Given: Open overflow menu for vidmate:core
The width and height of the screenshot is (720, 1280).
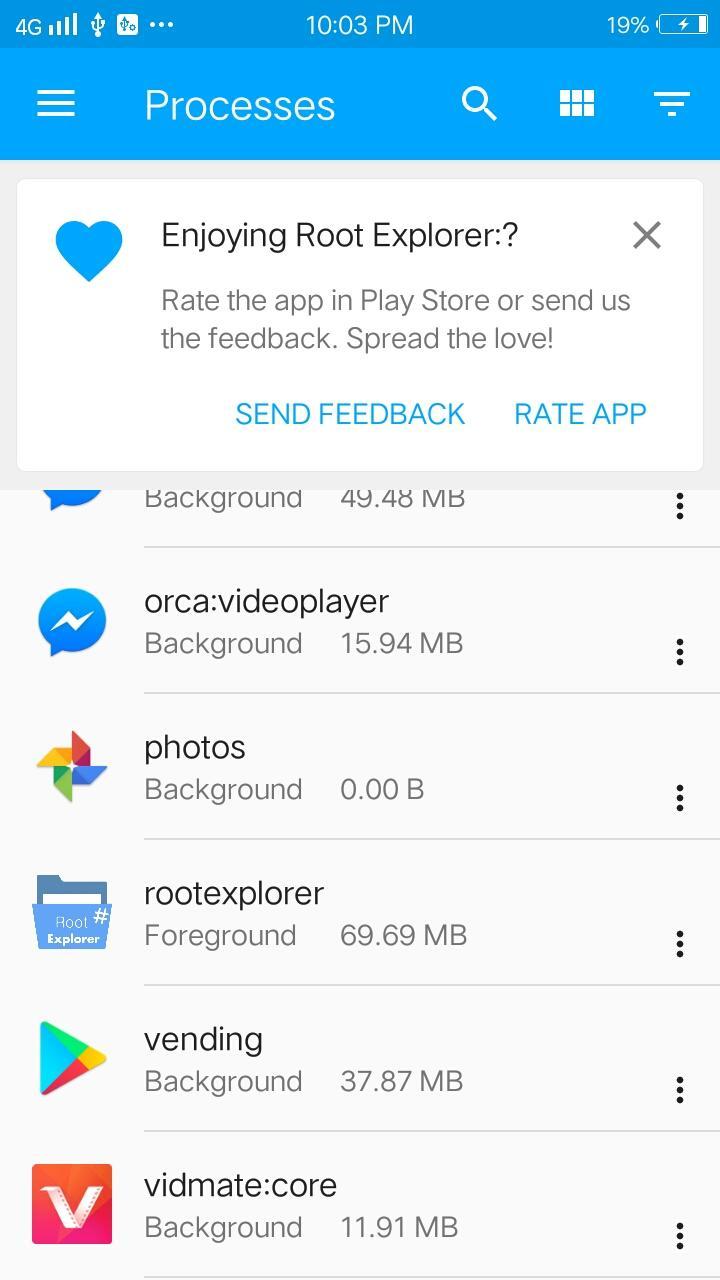Looking at the screenshot, I should click(x=680, y=1236).
